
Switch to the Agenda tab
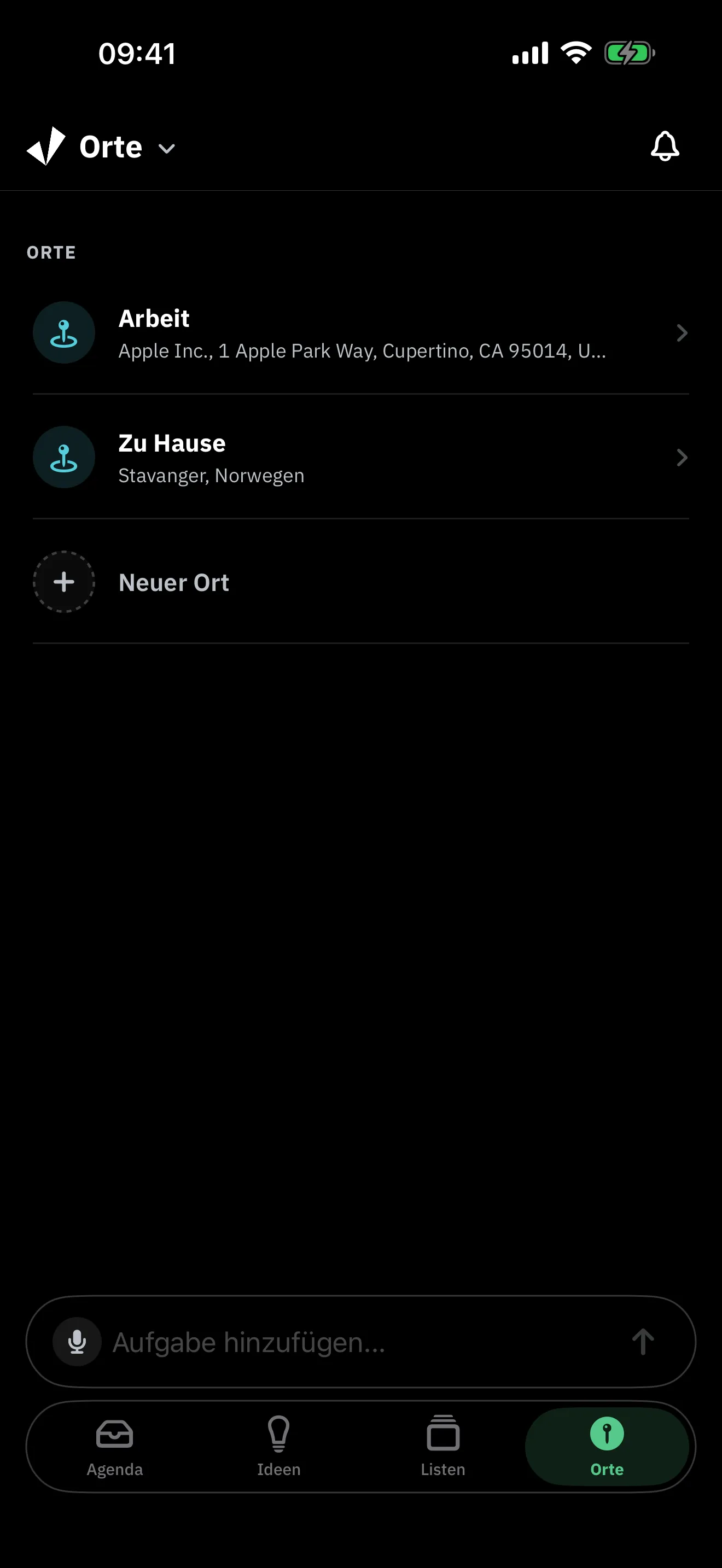(x=114, y=1447)
